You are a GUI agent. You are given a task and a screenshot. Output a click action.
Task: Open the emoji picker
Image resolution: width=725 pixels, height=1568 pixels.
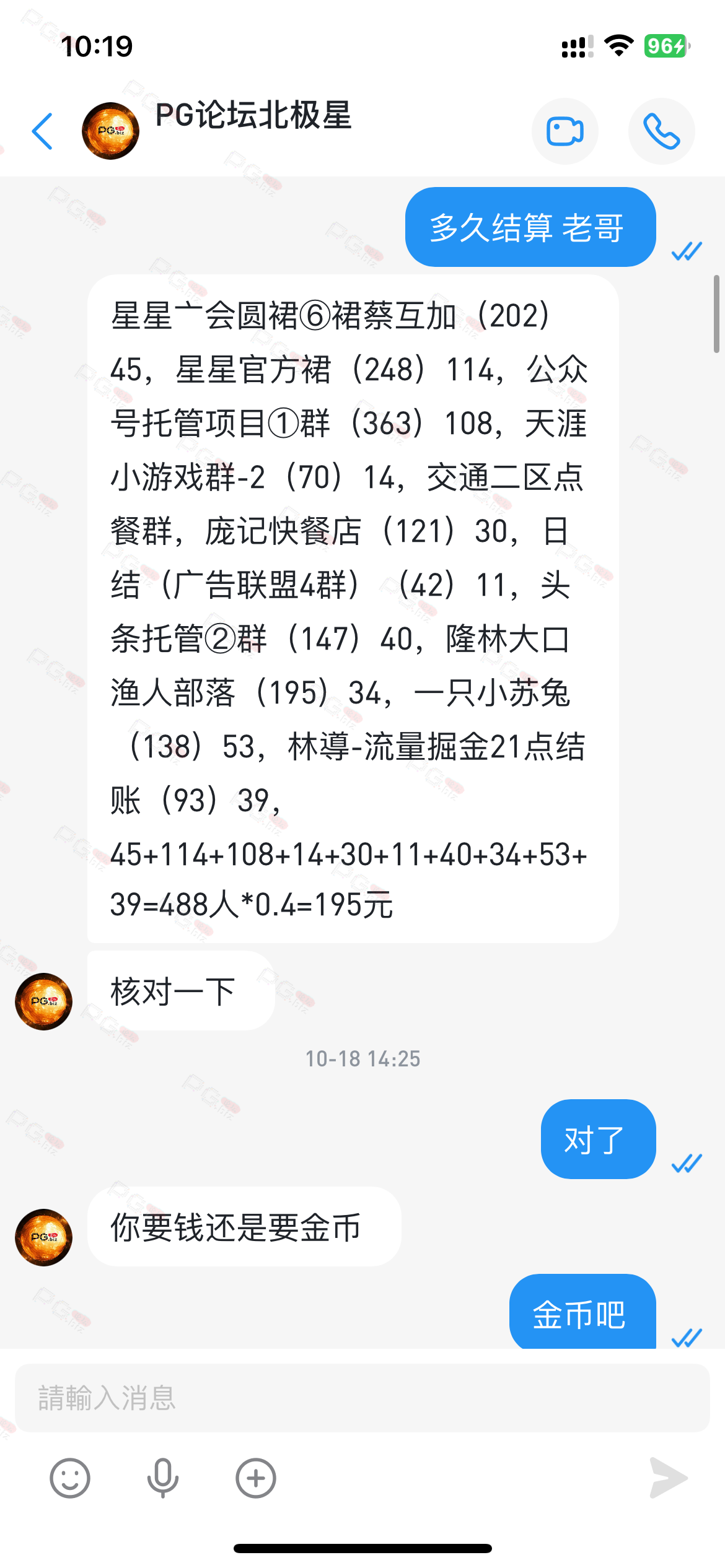click(x=70, y=1478)
